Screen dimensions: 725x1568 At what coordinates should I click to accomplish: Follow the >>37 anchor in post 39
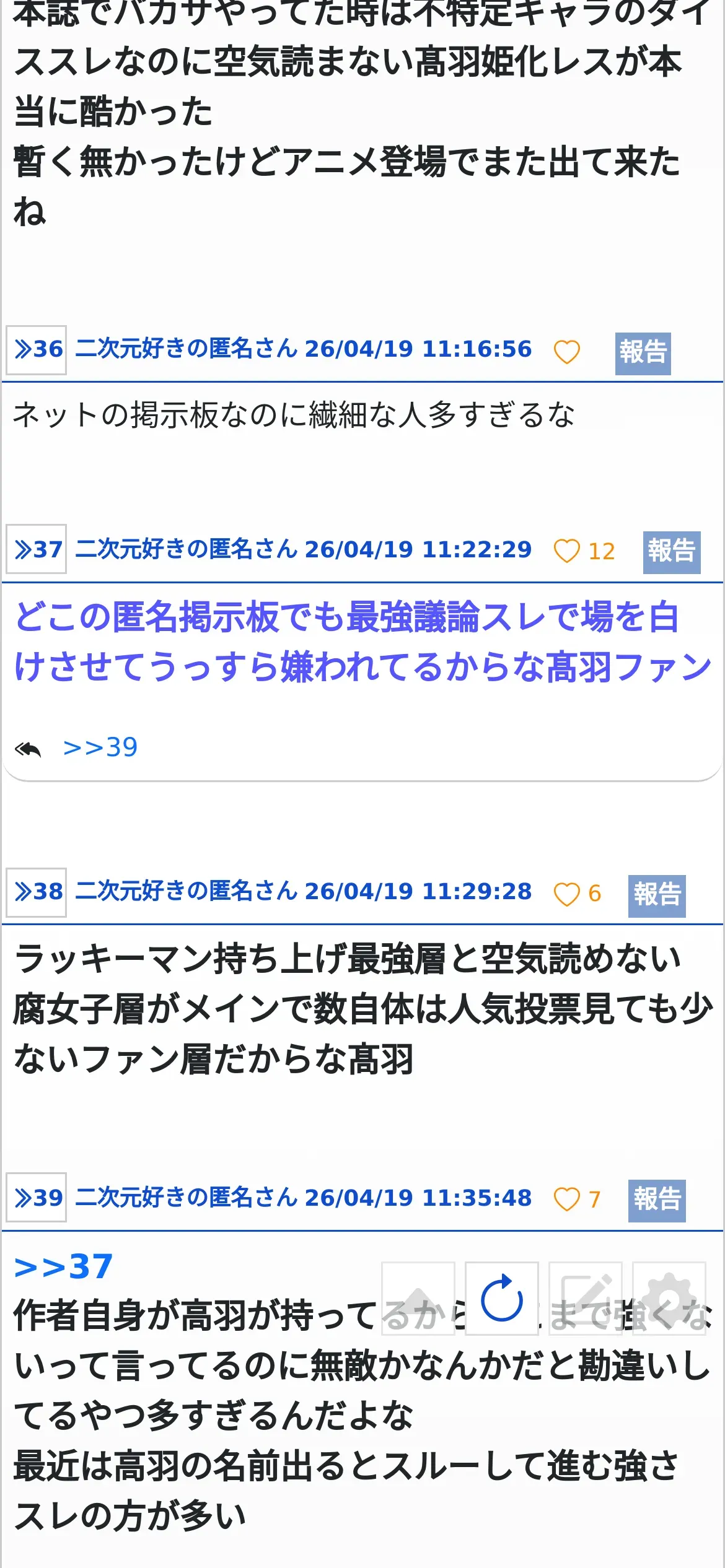coord(63,1266)
